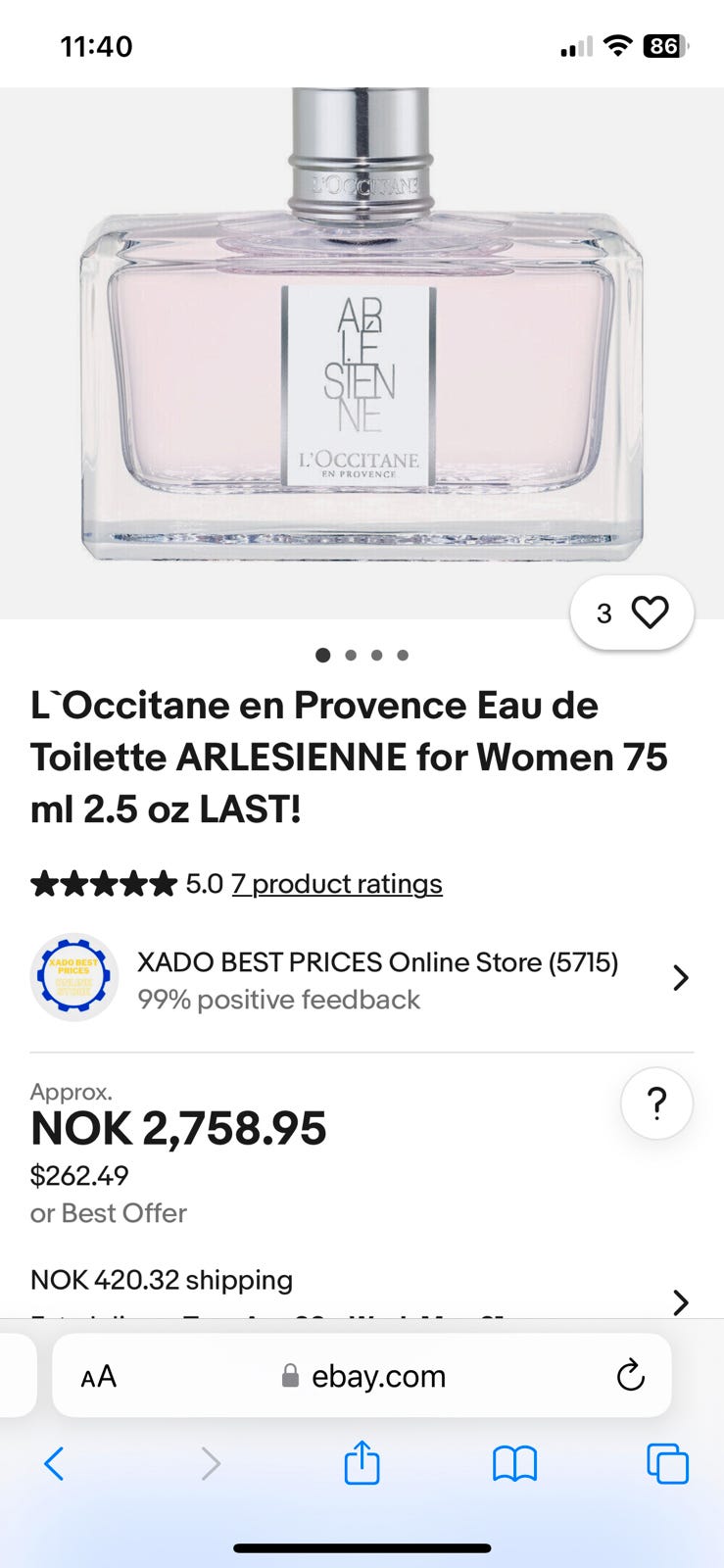Reload the page
This screenshot has height=1568, width=724.
630,1375
